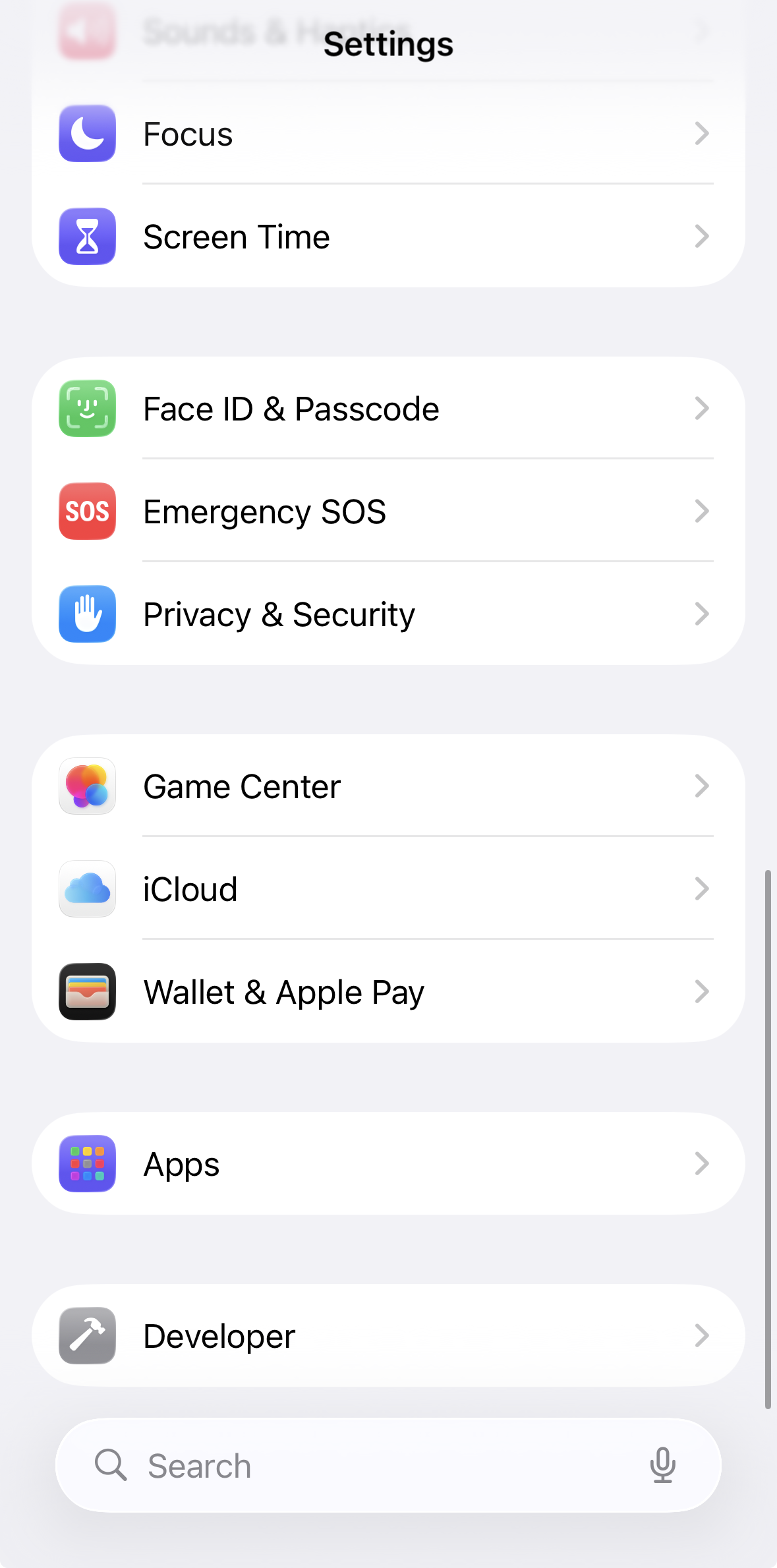Go to Face ID & Passcode
This screenshot has width=777, height=1568.
(388, 409)
